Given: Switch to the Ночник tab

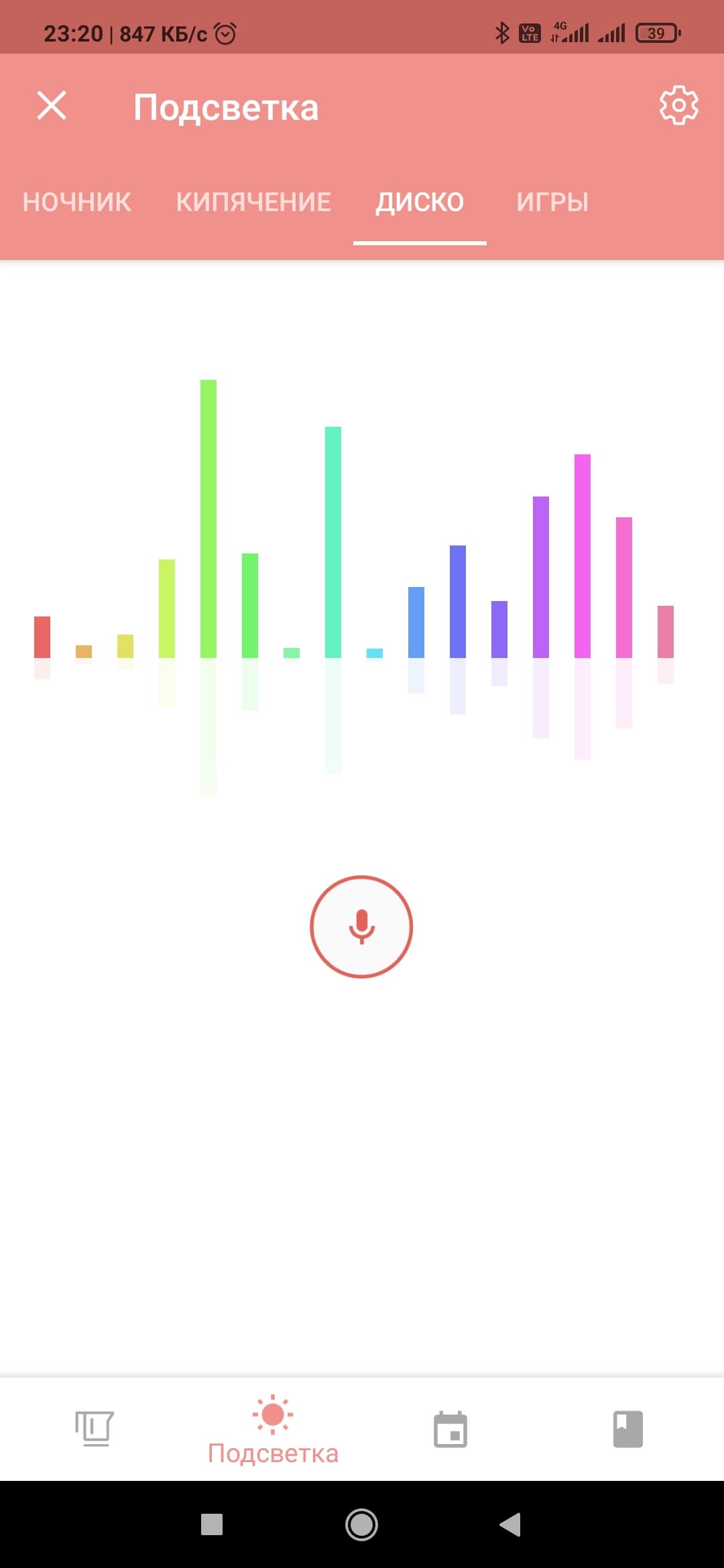Looking at the screenshot, I should (77, 202).
